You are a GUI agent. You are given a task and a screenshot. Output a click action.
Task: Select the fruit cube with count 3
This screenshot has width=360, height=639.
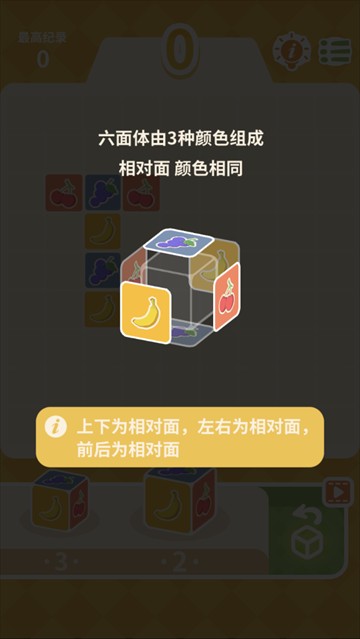pyautogui.click(x=60, y=502)
